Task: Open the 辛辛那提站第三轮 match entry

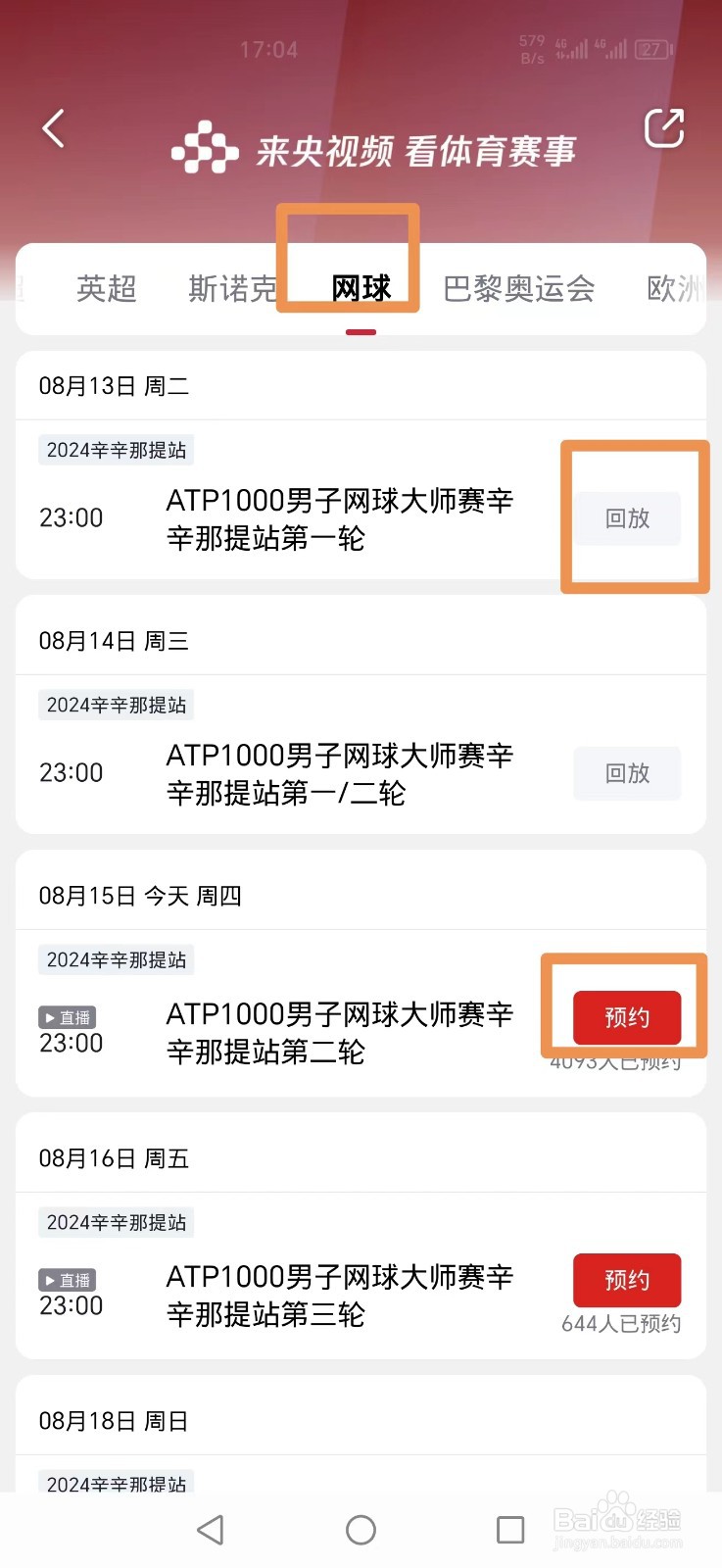Action: (340, 1296)
